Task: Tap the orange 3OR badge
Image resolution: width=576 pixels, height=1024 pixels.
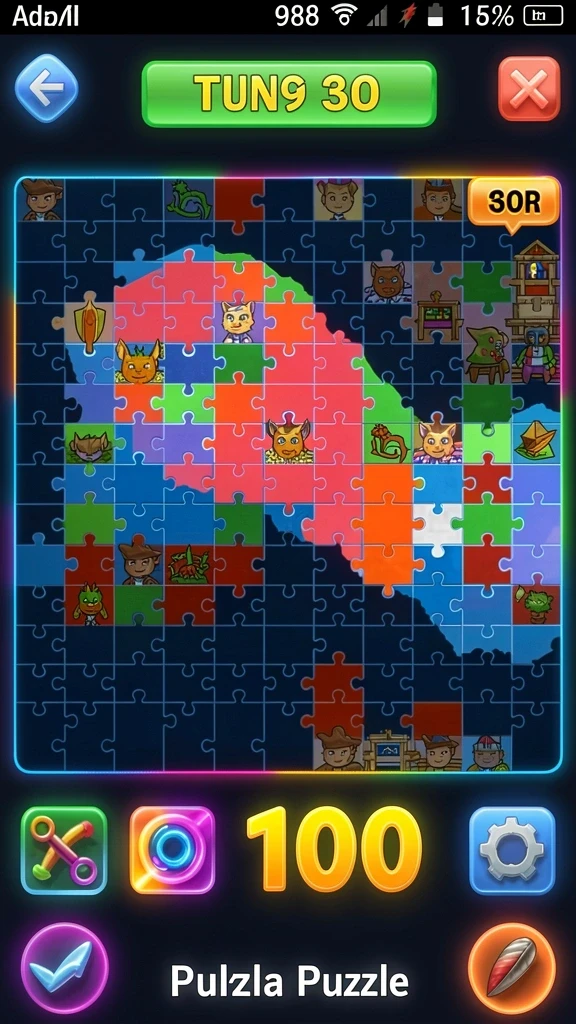Action: click(x=513, y=203)
